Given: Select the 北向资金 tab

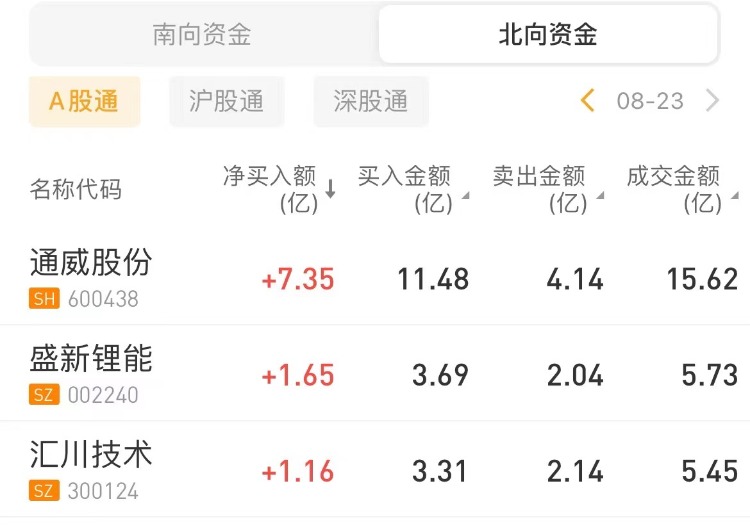Looking at the screenshot, I should click(547, 36).
